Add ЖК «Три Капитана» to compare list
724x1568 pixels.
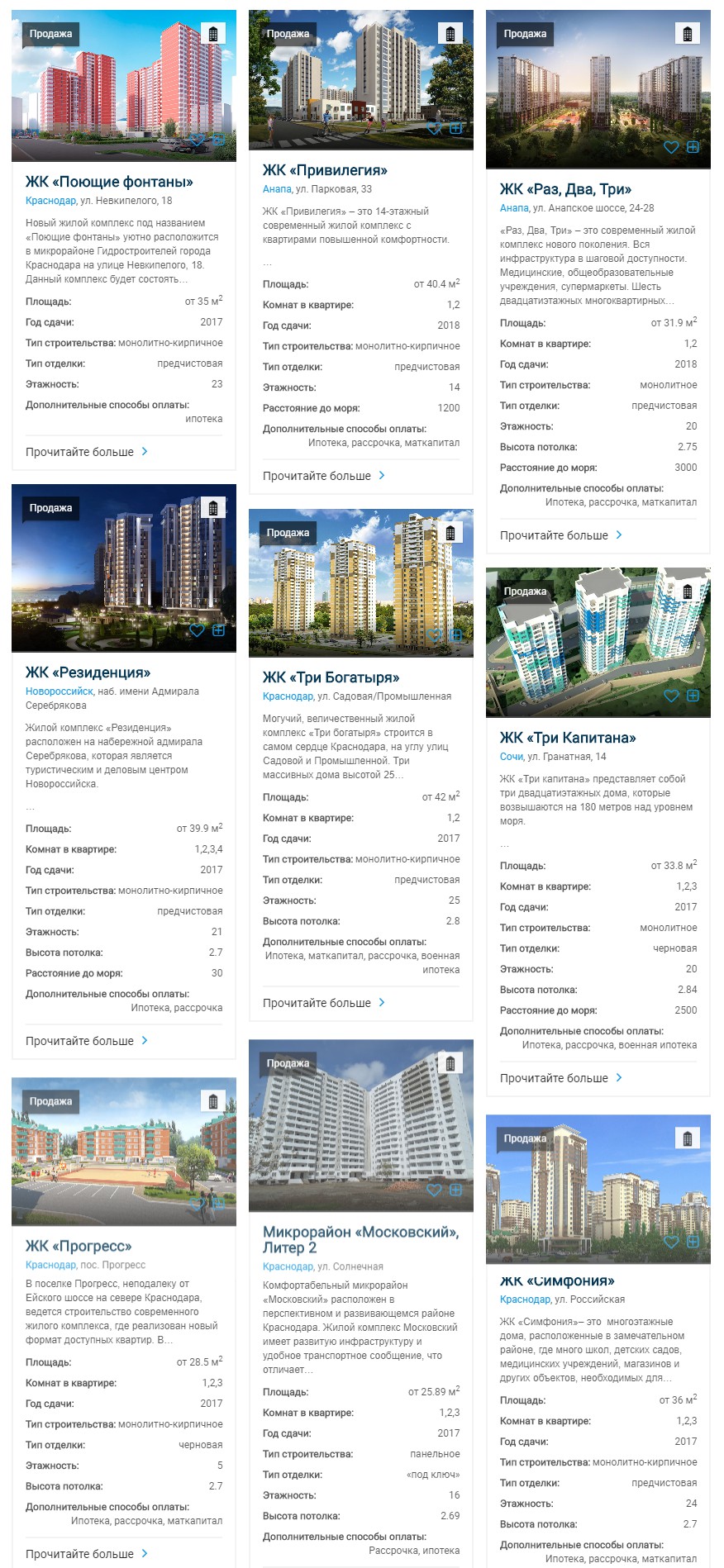pyautogui.click(x=693, y=696)
